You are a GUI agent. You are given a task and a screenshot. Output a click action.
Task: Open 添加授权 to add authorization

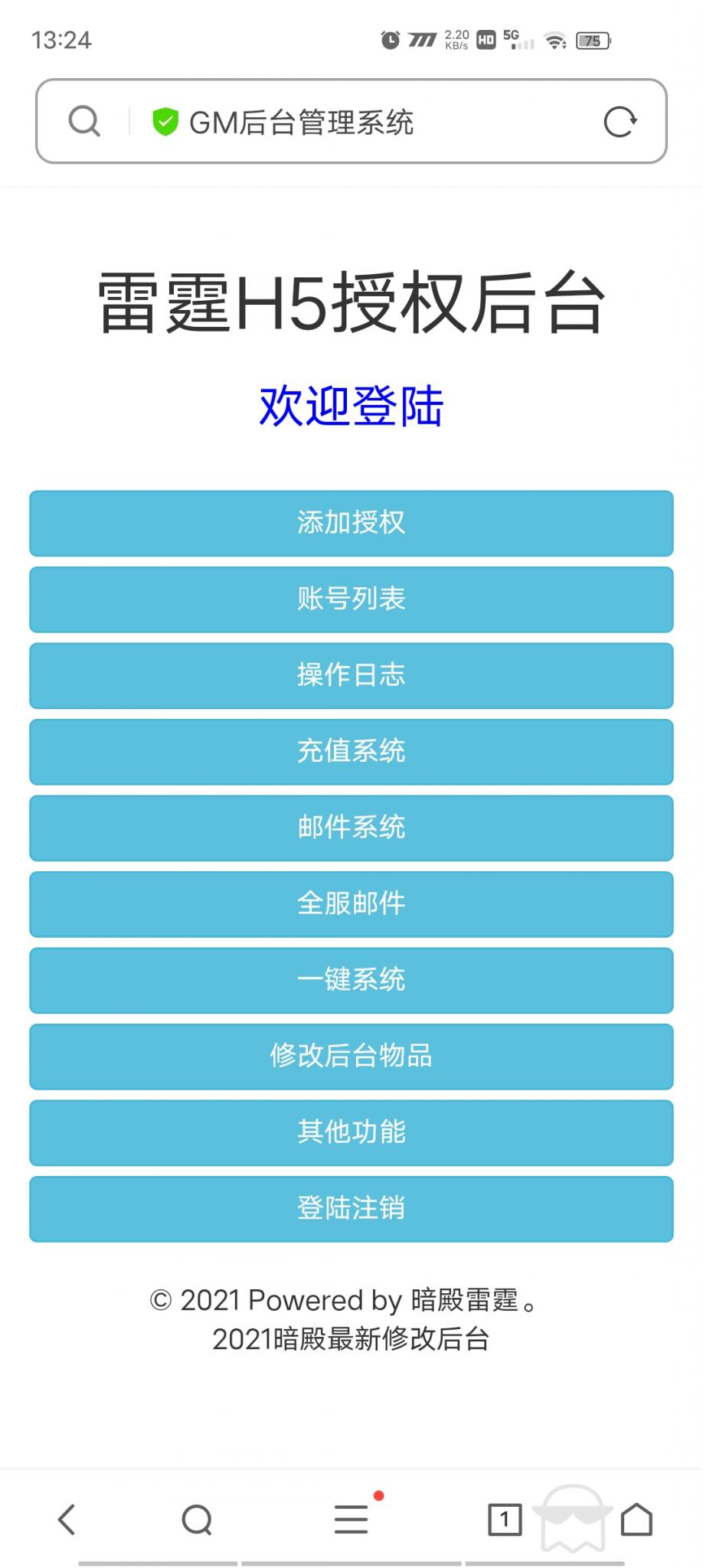[x=350, y=524]
